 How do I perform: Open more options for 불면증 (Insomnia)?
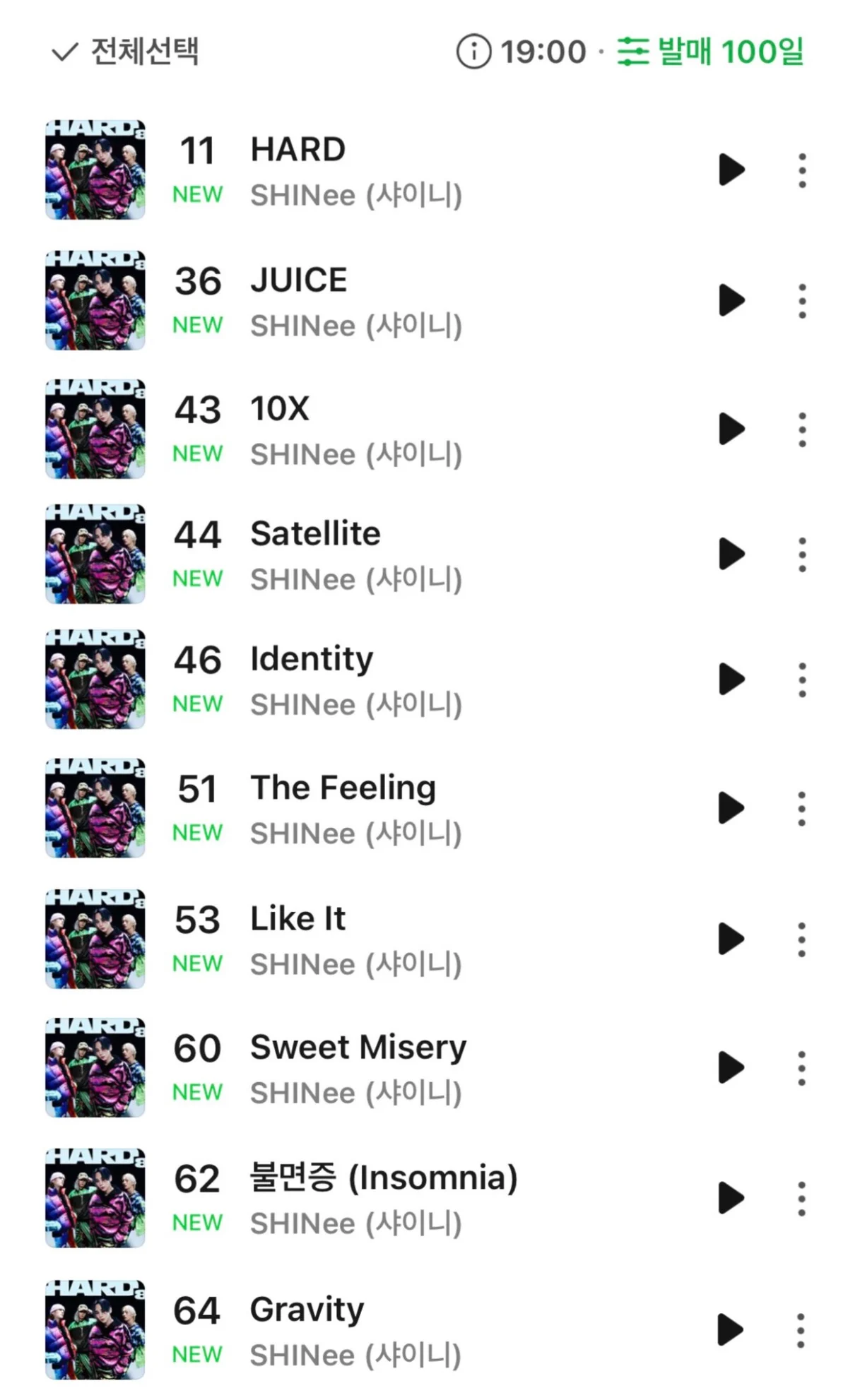pos(801,1199)
